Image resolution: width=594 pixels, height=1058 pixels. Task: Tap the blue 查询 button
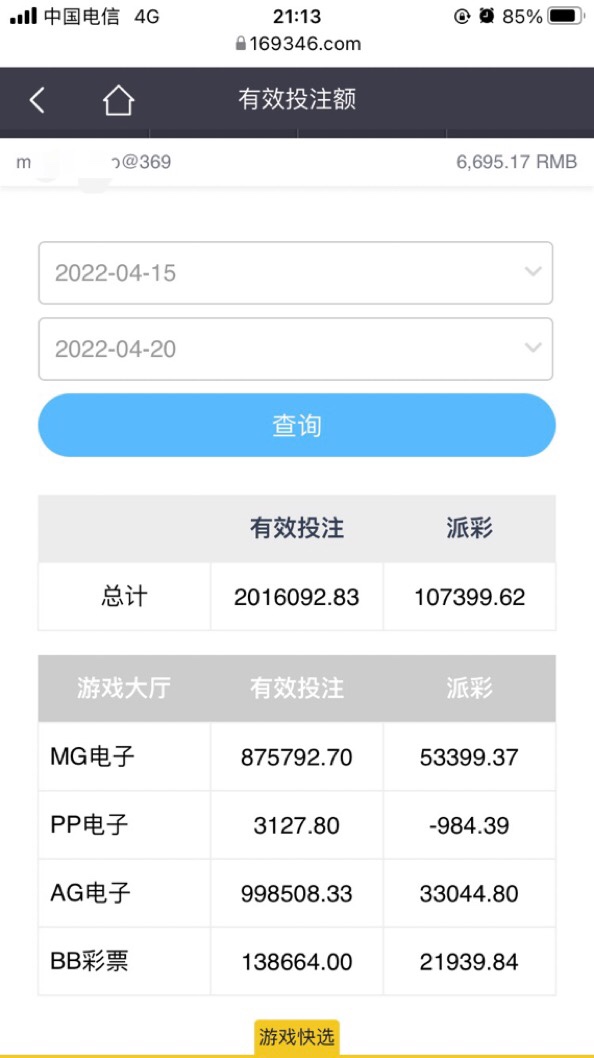[296, 425]
